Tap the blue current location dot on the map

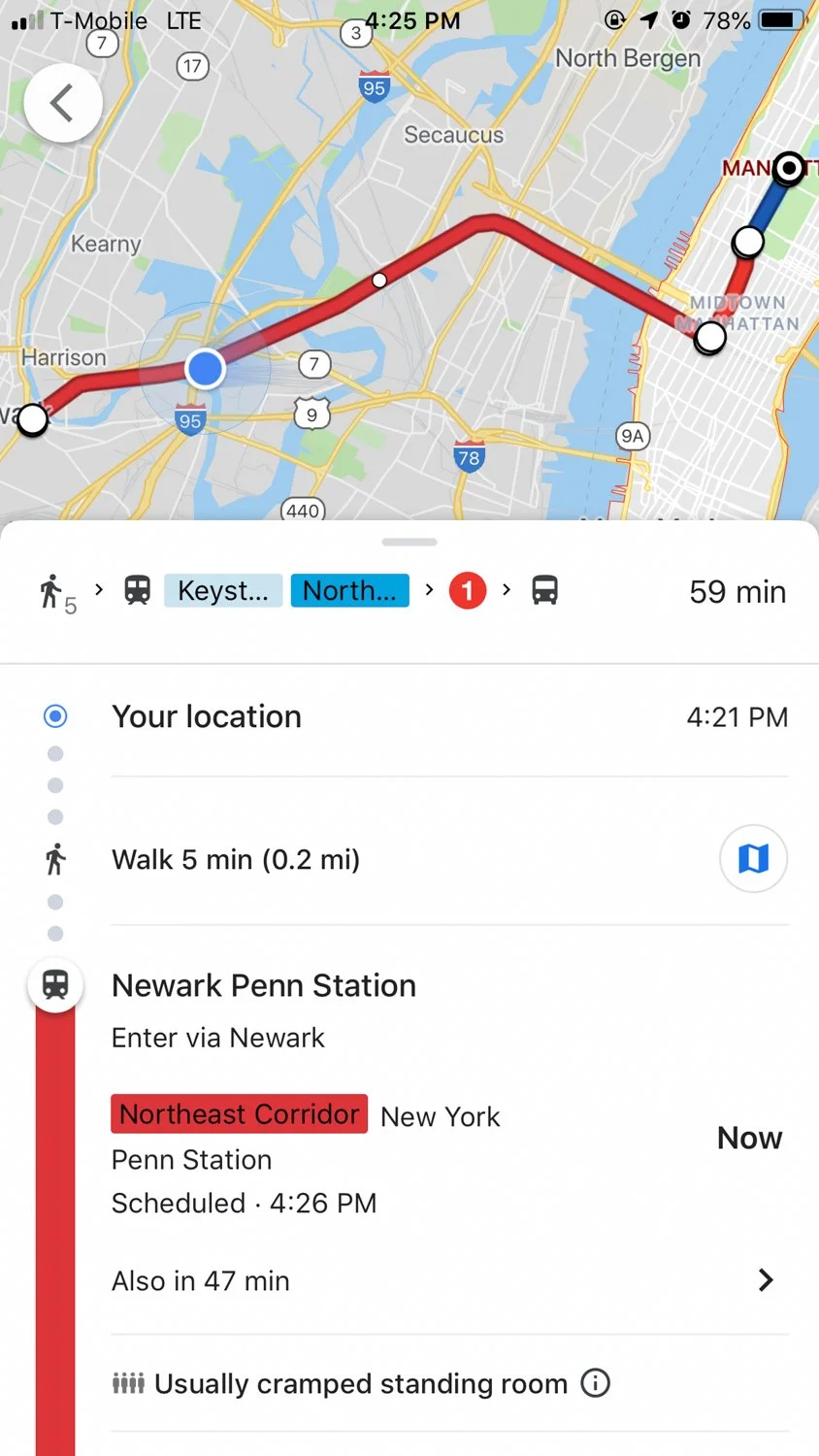[x=205, y=369]
